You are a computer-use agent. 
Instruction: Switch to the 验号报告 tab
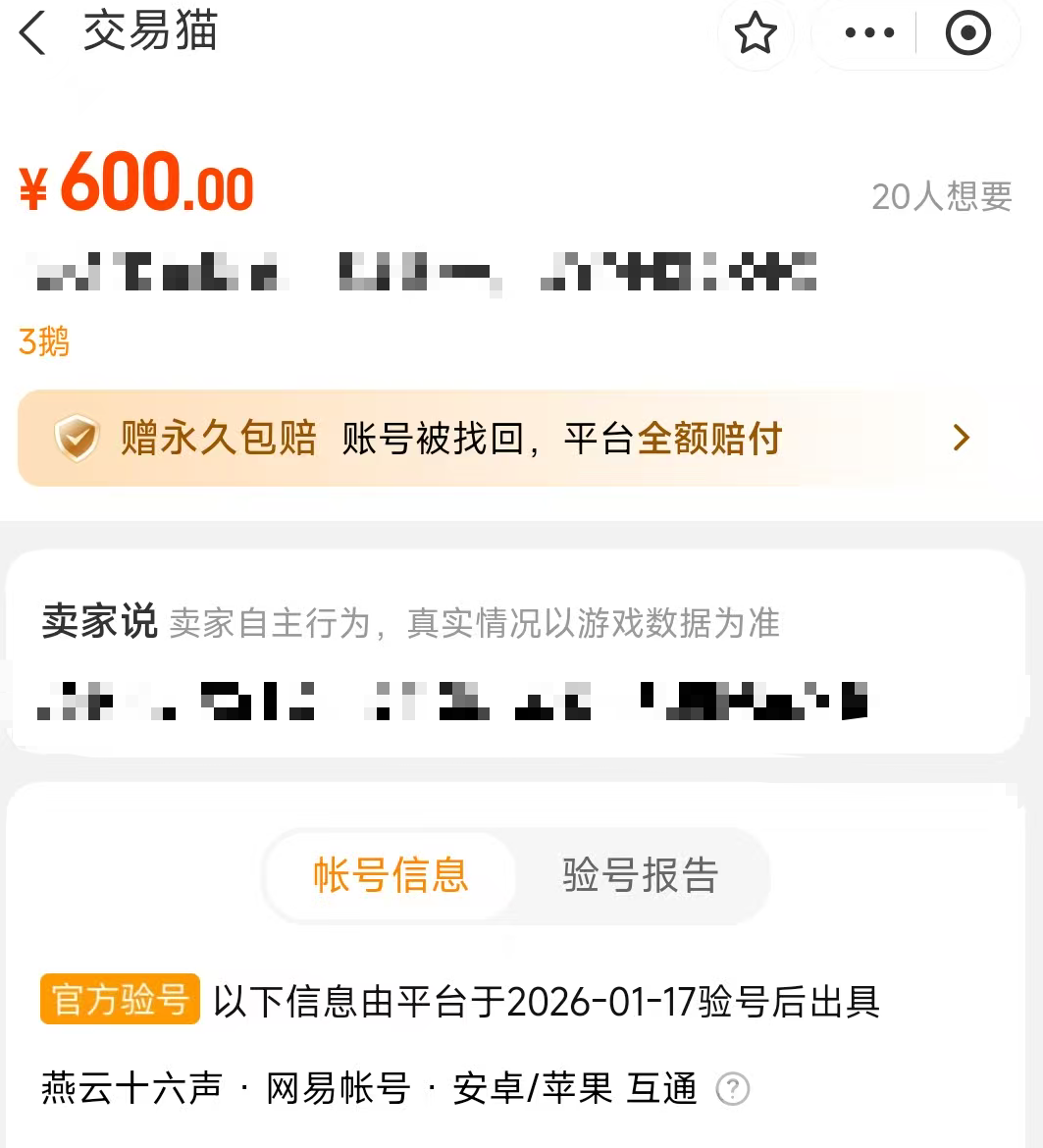(640, 875)
